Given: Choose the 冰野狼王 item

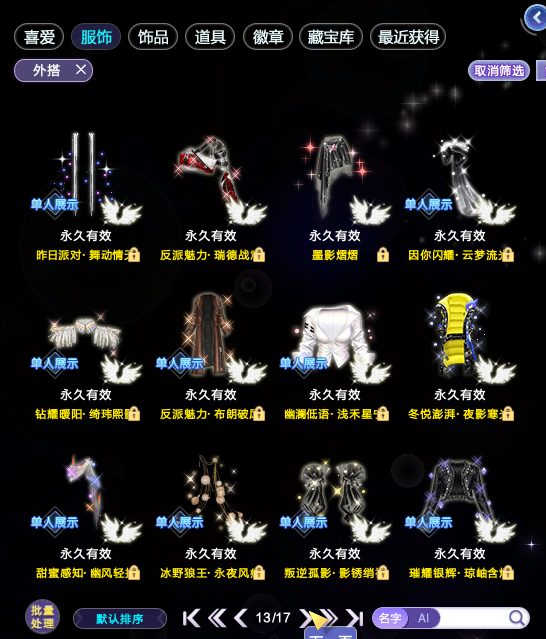Looking at the screenshot, I should pyautogui.click(x=211, y=514).
